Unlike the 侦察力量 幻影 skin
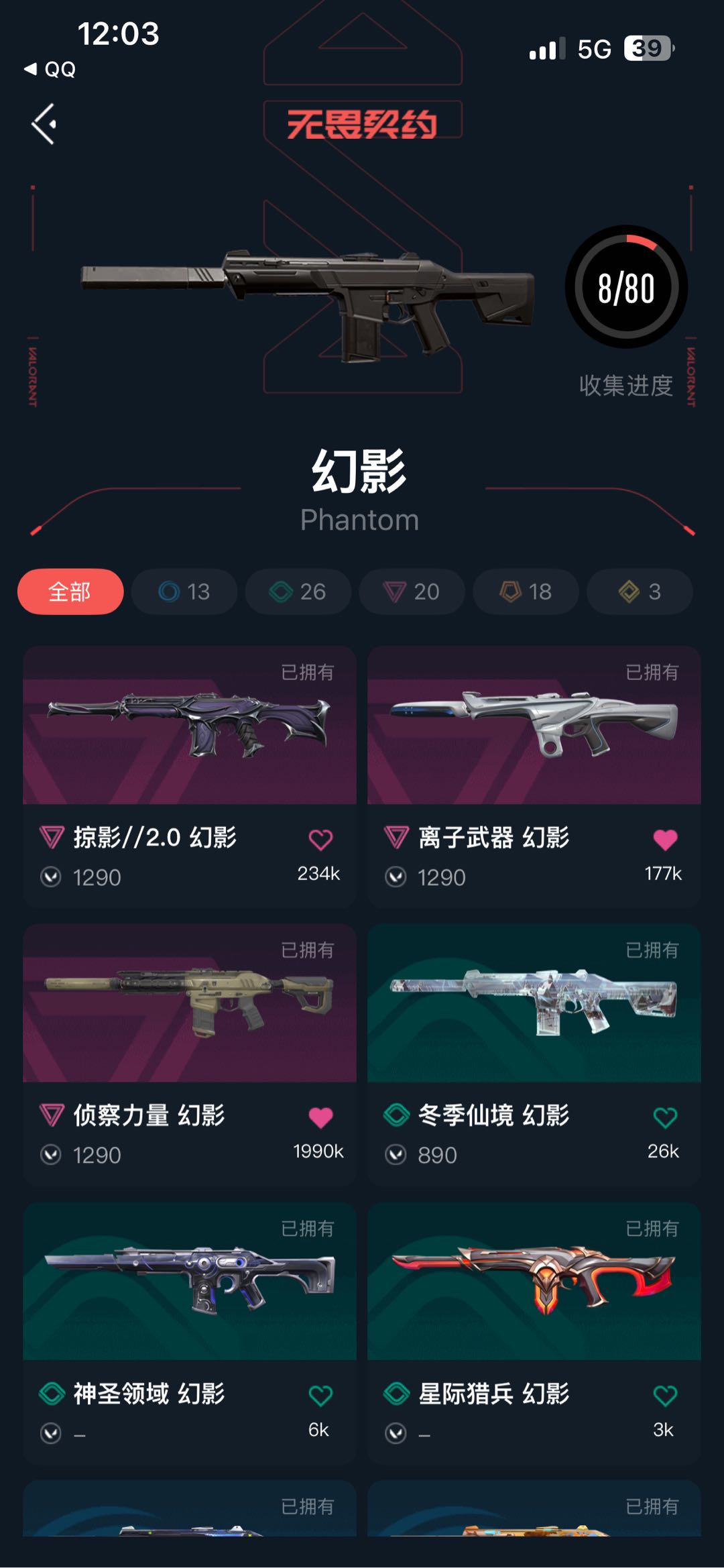 [x=320, y=1117]
